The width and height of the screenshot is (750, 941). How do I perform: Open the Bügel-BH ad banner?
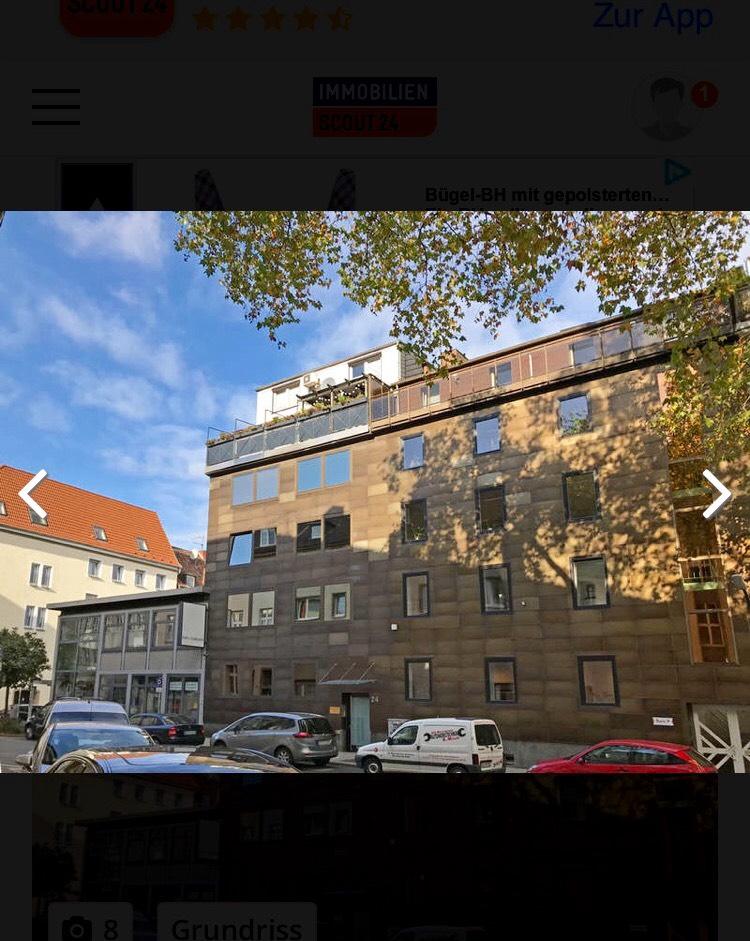(x=546, y=195)
